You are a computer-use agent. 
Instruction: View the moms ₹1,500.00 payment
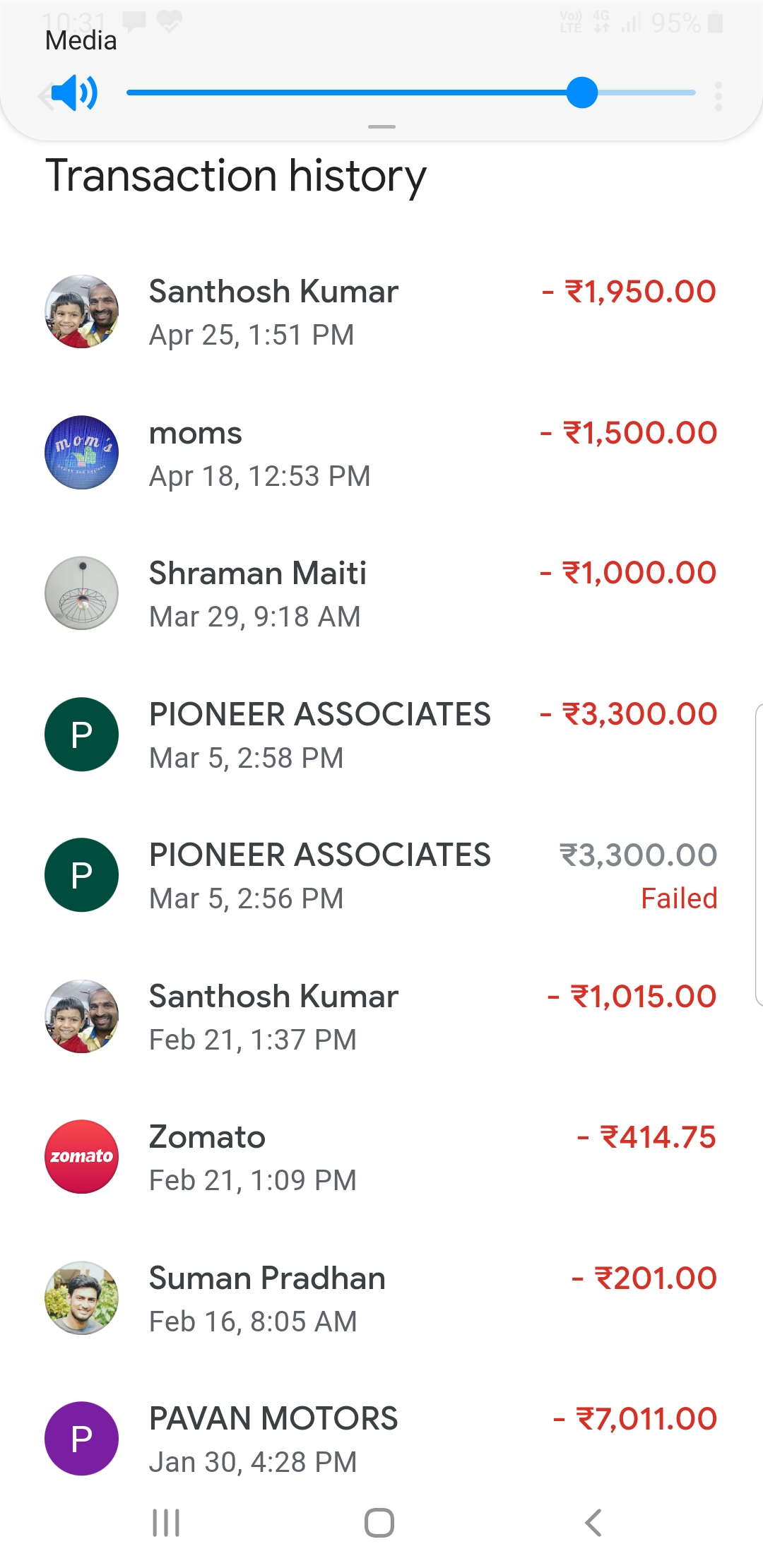point(381,453)
